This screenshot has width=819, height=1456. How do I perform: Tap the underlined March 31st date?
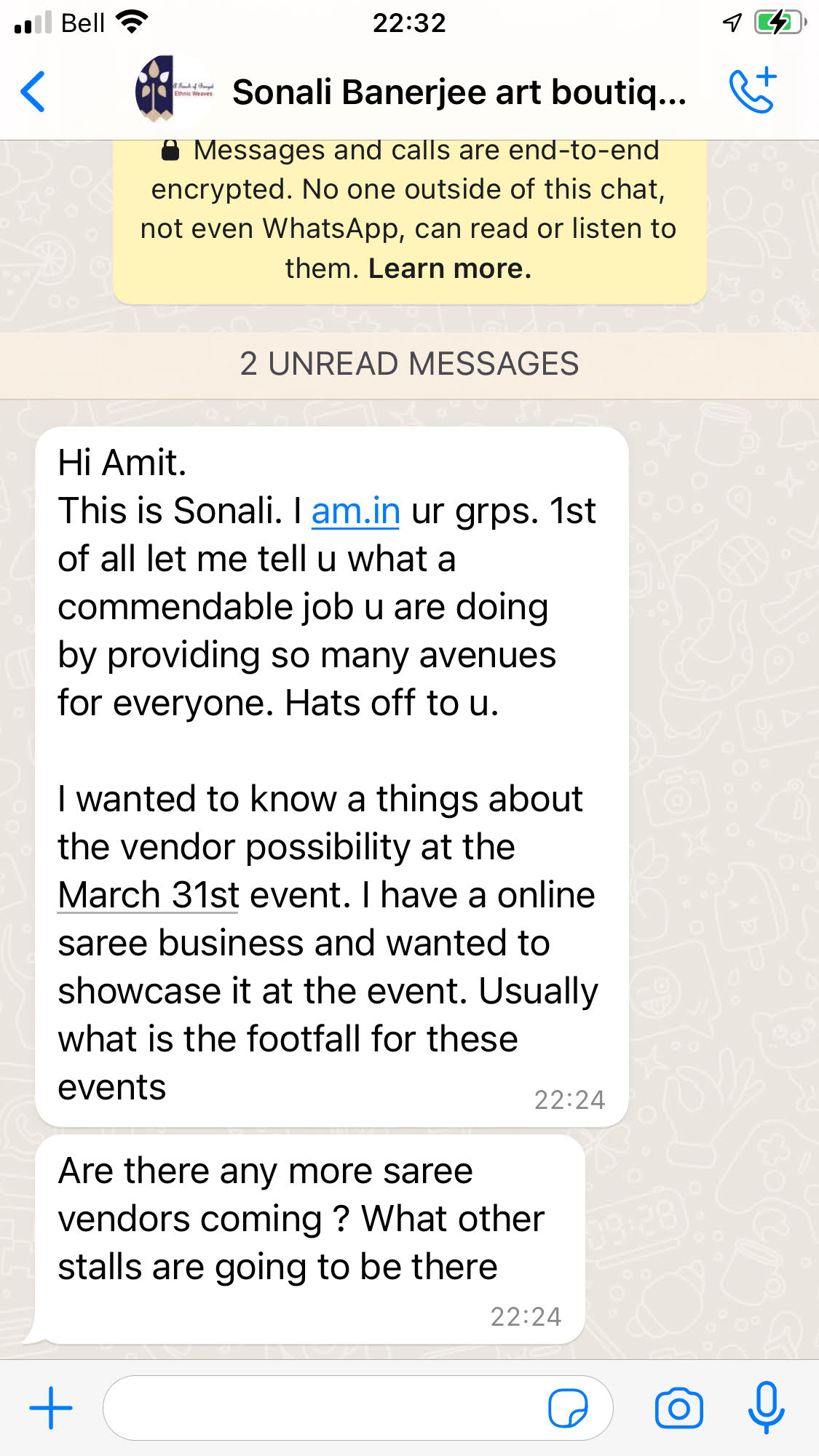click(x=149, y=896)
